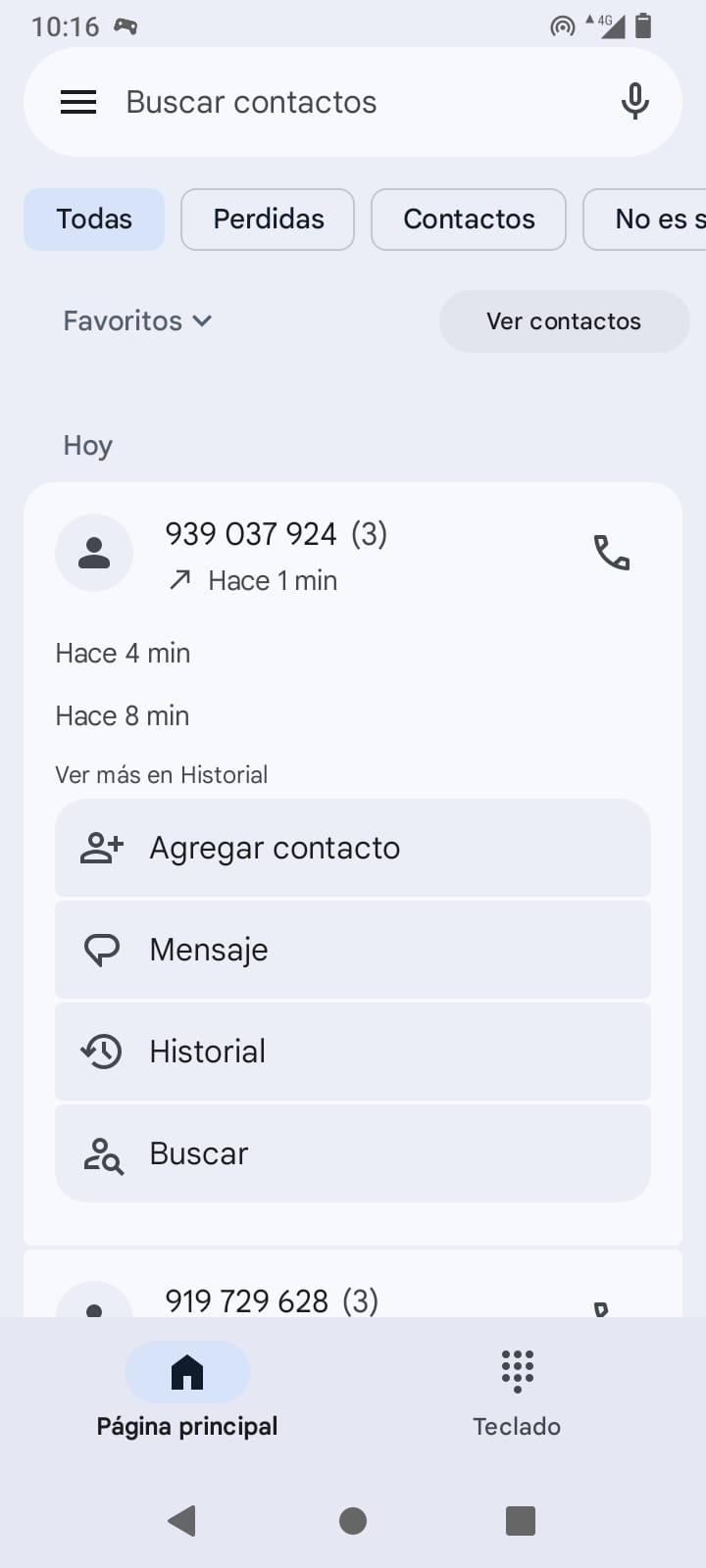Filter calls by Perdidas
Image resolution: width=706 pixels, height=1568 pixels.
coord(268,220)
